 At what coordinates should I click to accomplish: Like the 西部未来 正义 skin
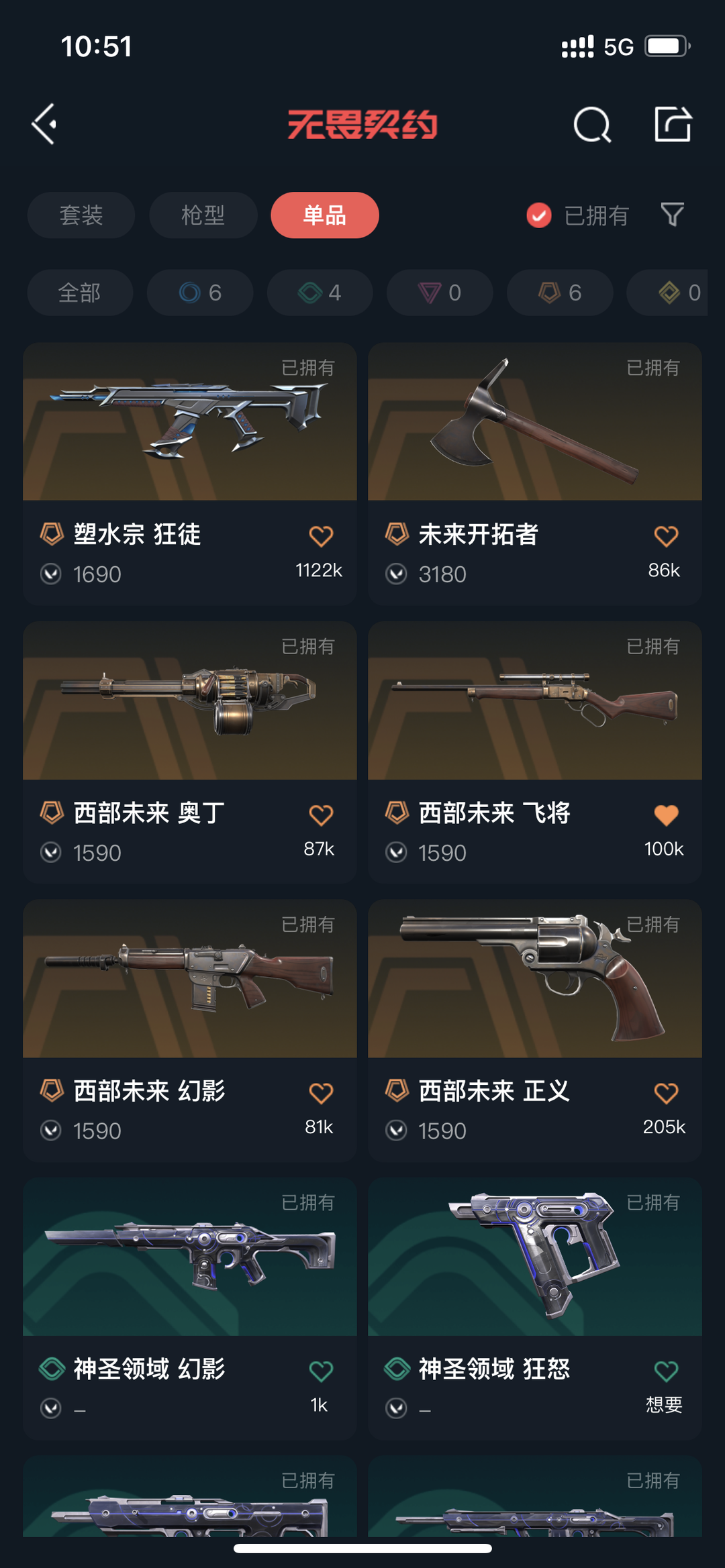pos(666,1094)
